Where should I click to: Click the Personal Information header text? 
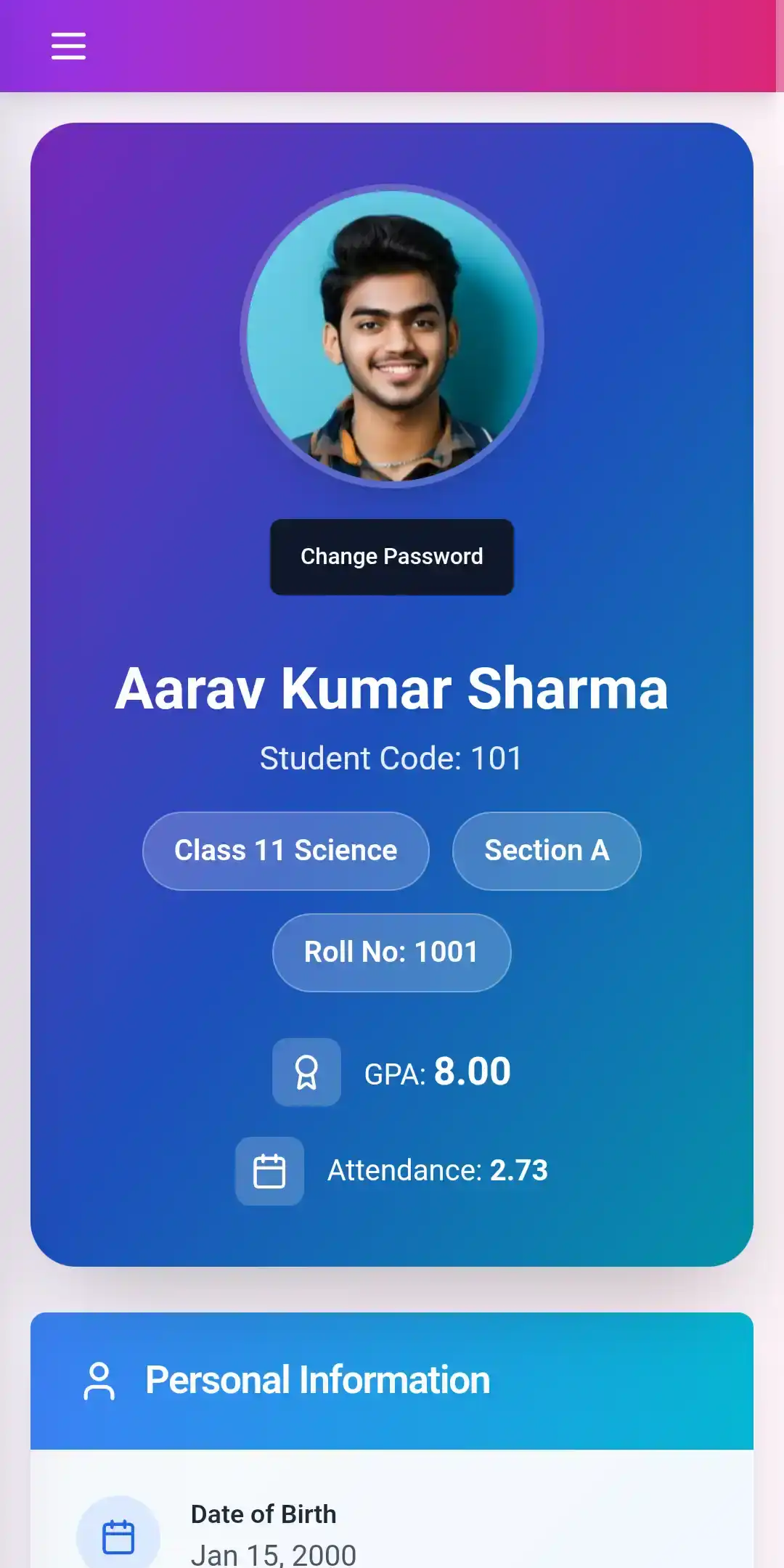(317, 1380)
